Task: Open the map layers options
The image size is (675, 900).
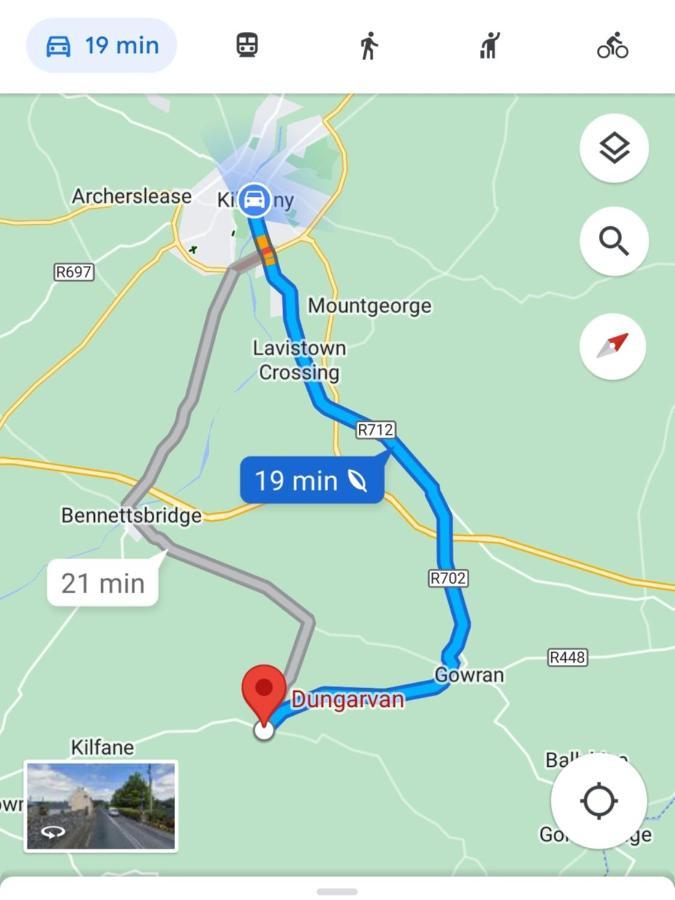Action: [x=614, y=149]
